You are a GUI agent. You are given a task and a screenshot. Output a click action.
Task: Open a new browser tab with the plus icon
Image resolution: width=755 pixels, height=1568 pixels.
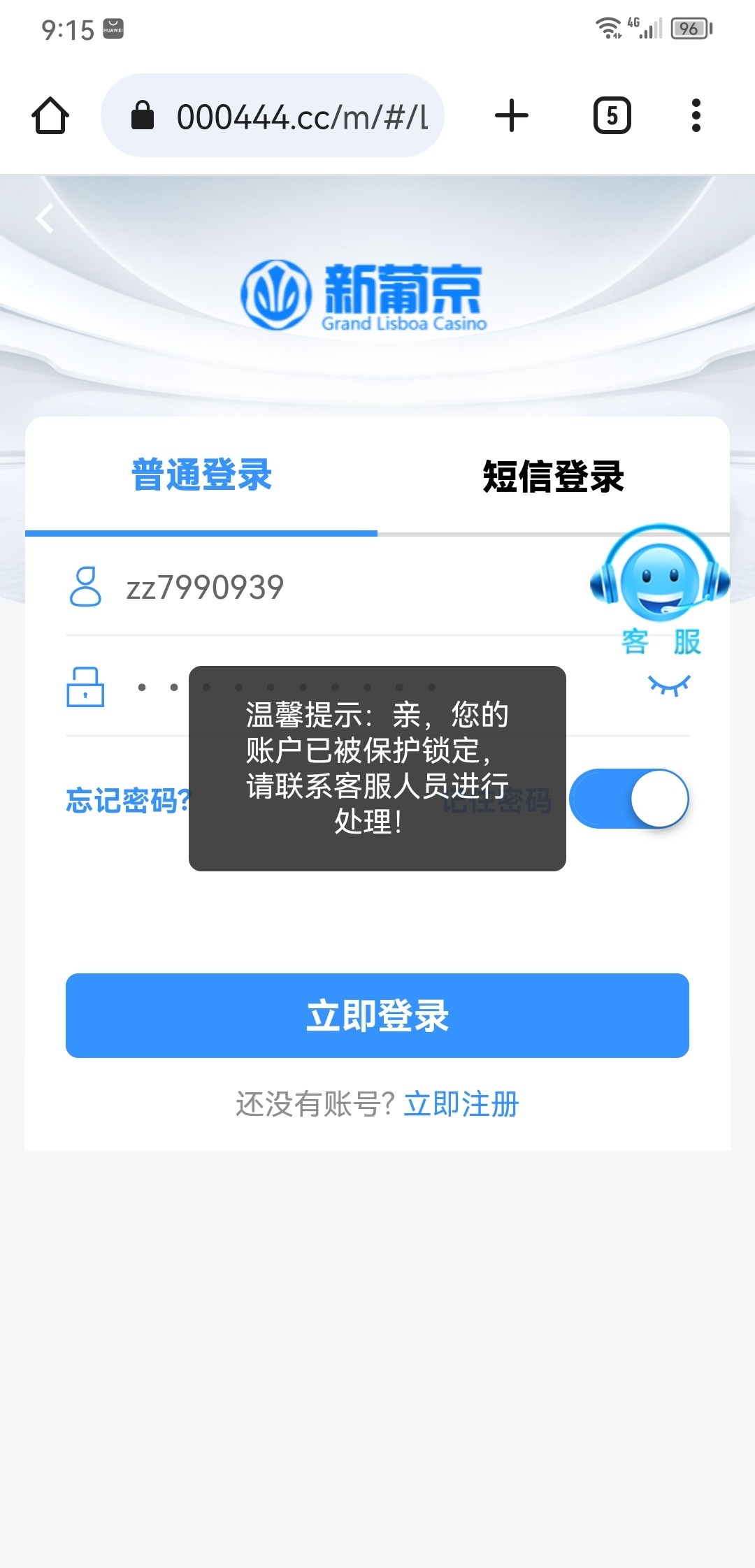pos(511,115)
